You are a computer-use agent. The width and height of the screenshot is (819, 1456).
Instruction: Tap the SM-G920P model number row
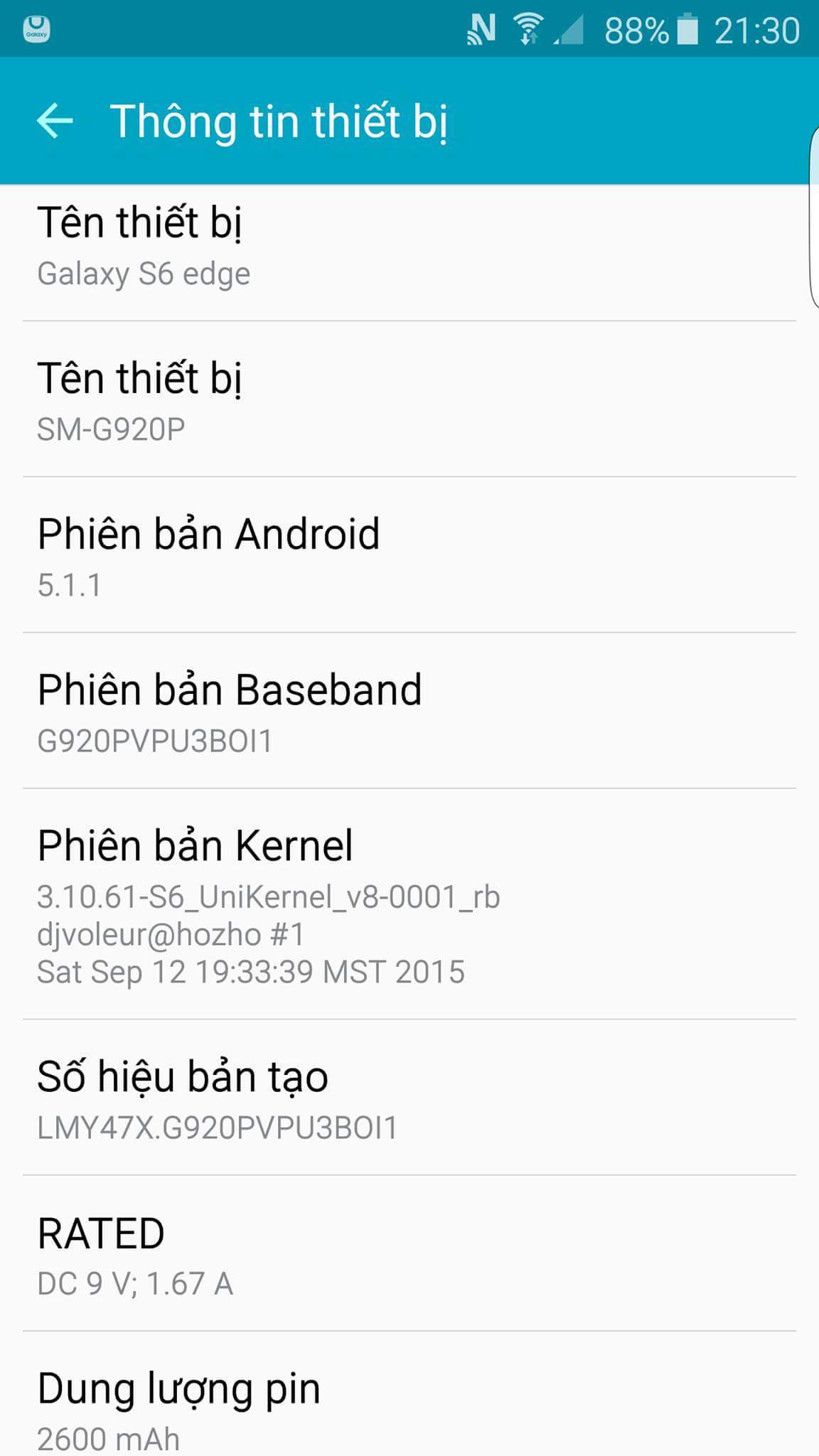pos(409,399)
